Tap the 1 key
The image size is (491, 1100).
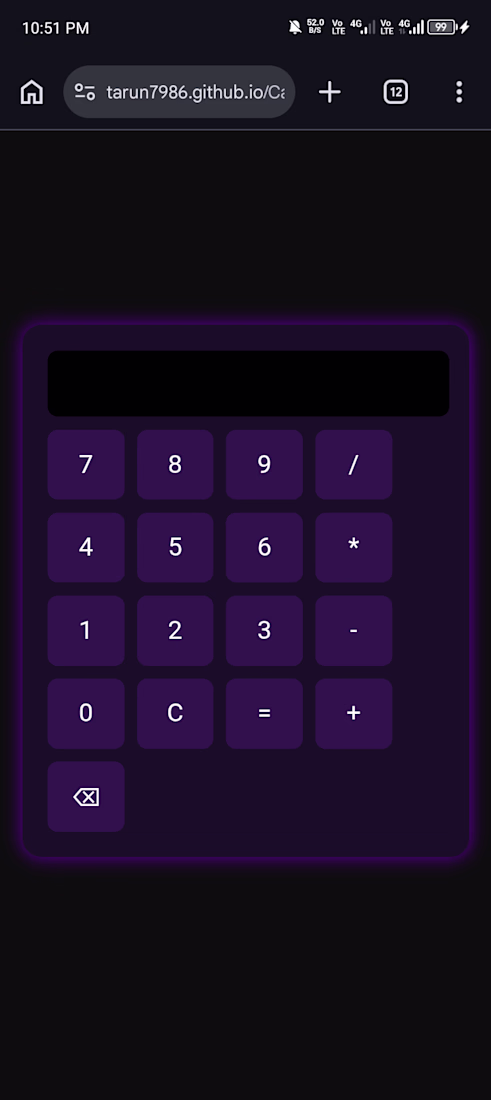(x=86, y=631)
